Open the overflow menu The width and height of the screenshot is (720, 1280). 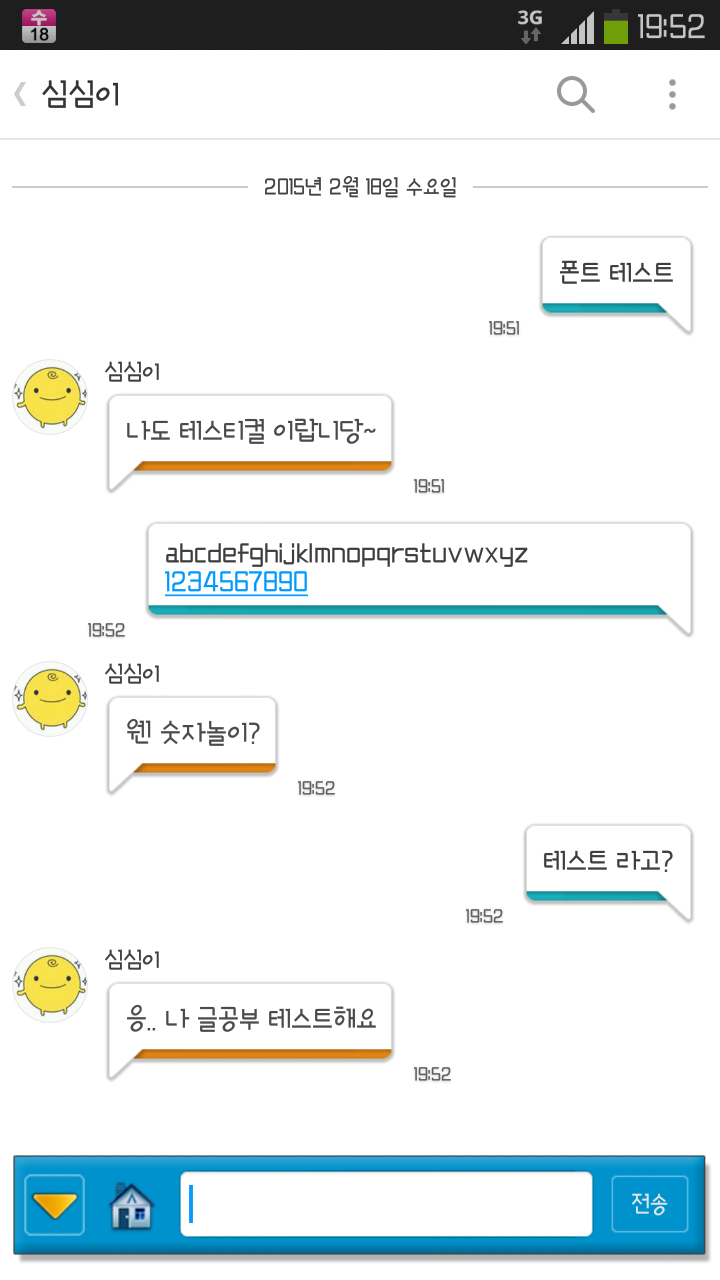pyautogui.click(x=672, y=95)
